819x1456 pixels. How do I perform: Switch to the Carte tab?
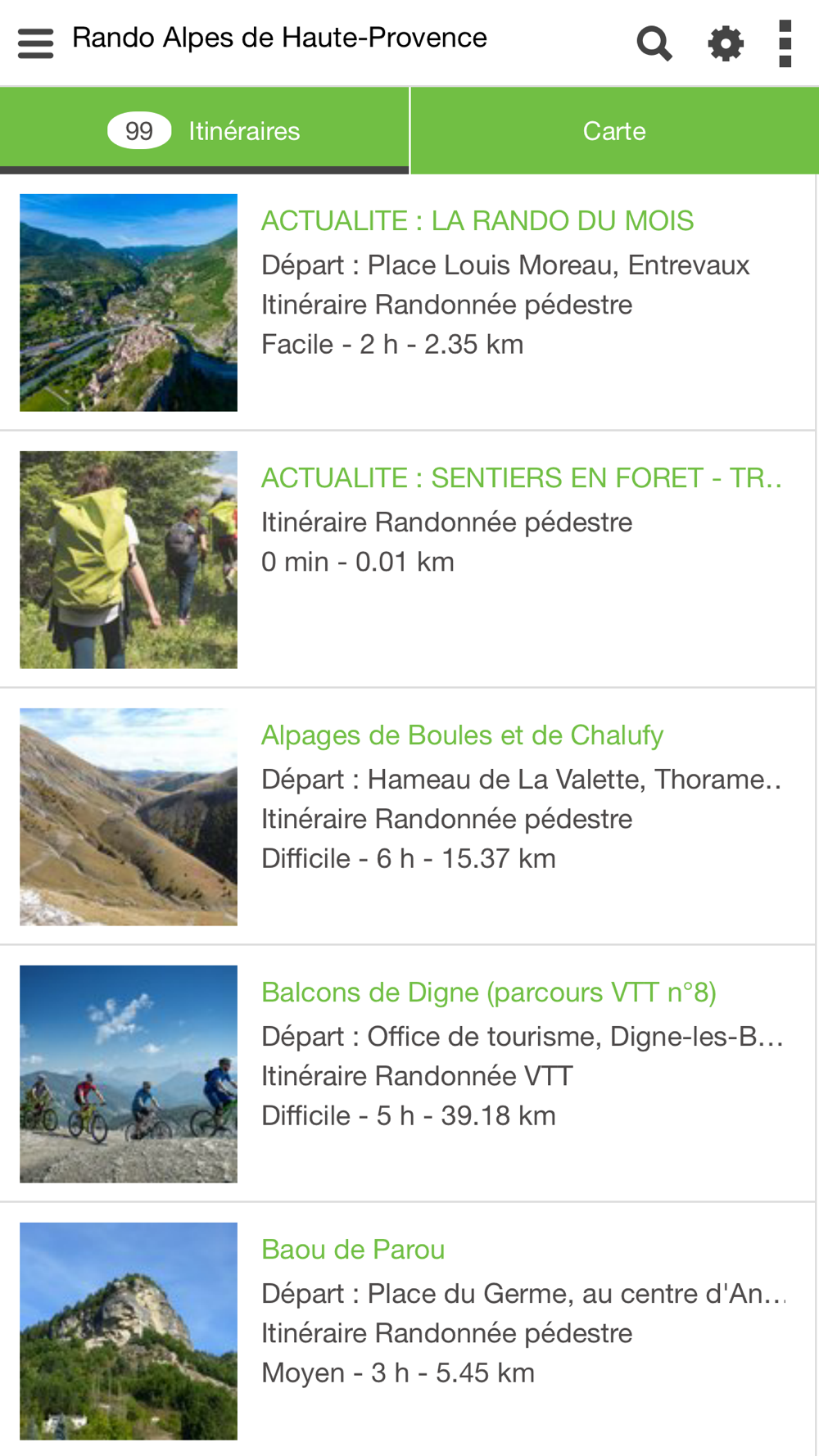[x=614, y=131]
